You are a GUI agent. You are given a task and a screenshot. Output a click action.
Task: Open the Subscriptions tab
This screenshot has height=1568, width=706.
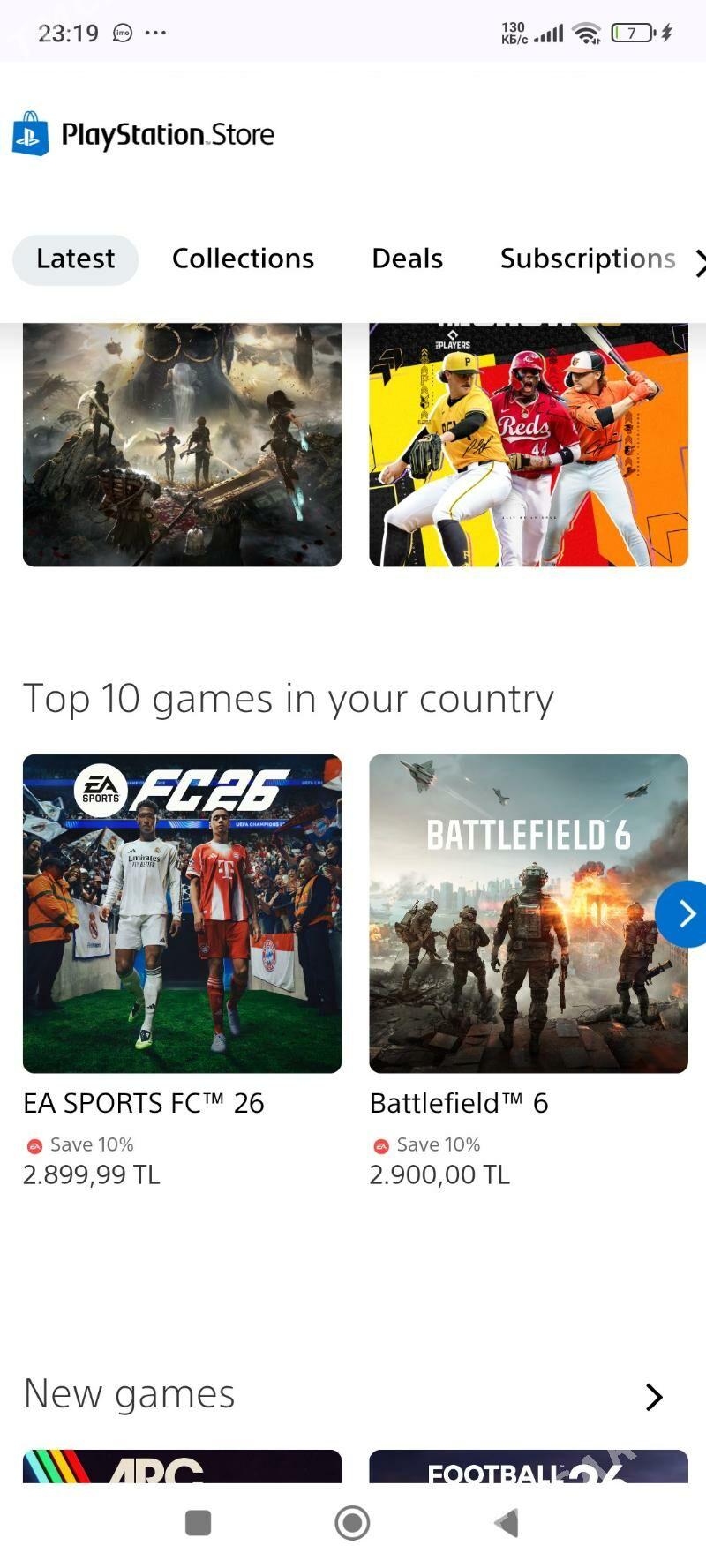click(587, 259)
